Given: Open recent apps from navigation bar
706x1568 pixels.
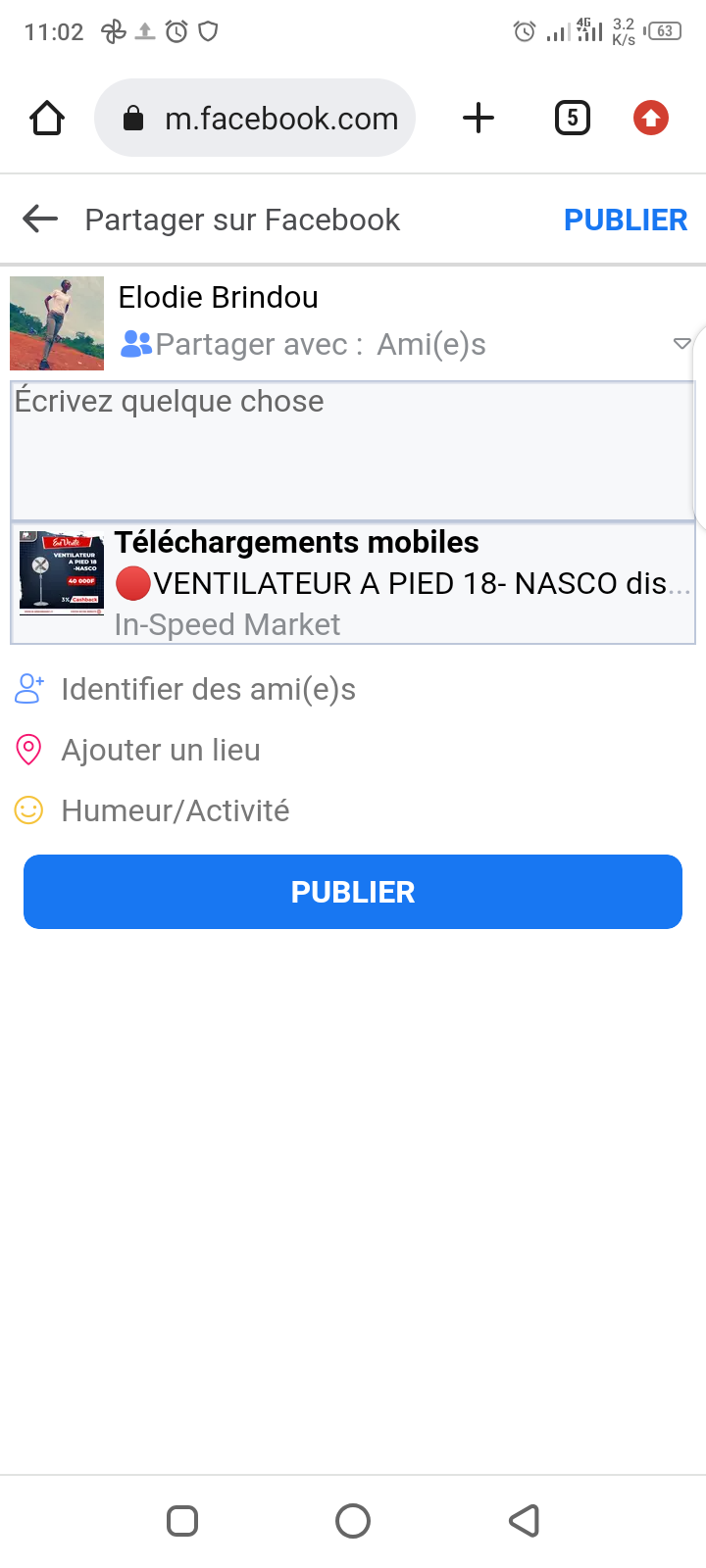Looking at the screenshot, I should [182, 1521].
